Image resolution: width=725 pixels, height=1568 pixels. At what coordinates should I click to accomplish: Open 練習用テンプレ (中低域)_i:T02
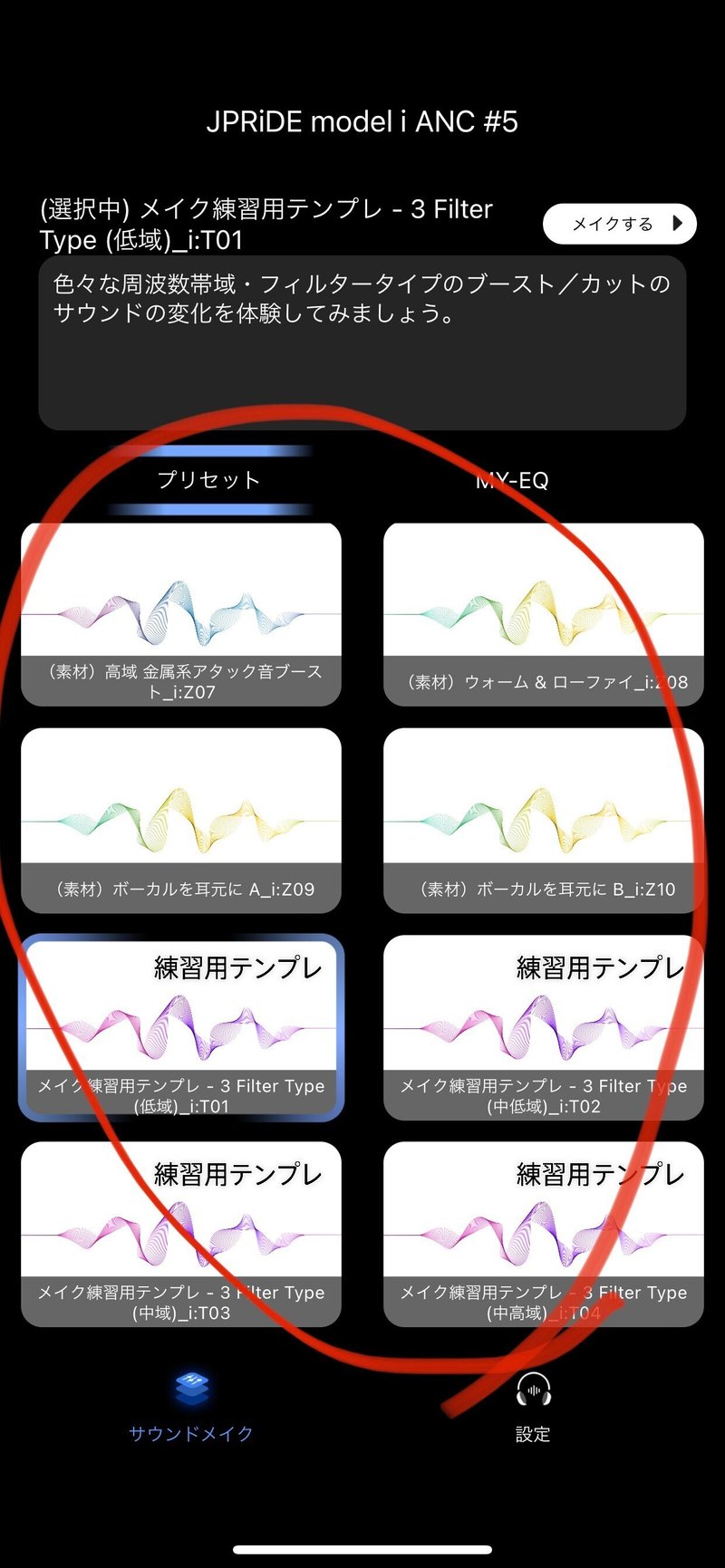(544, 1026)
